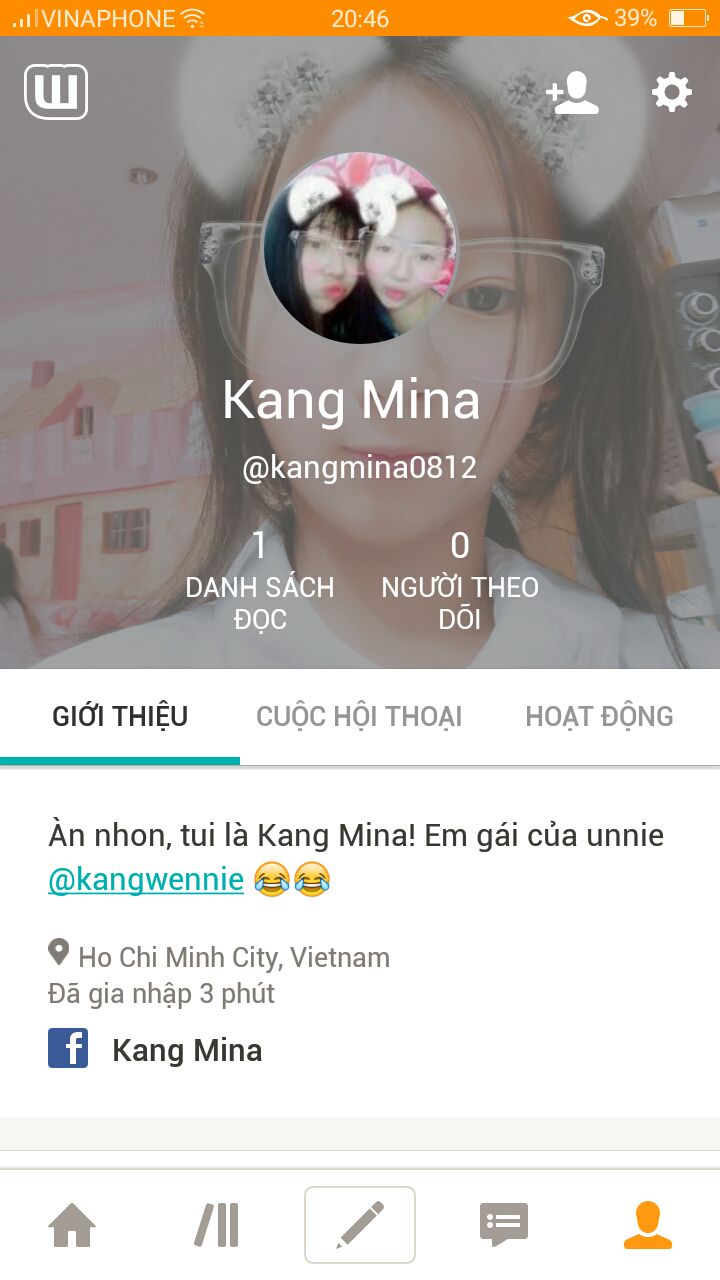Open the @kangwennie profile link
Viewport: 720px width, 1280px height.
point(146,880)
